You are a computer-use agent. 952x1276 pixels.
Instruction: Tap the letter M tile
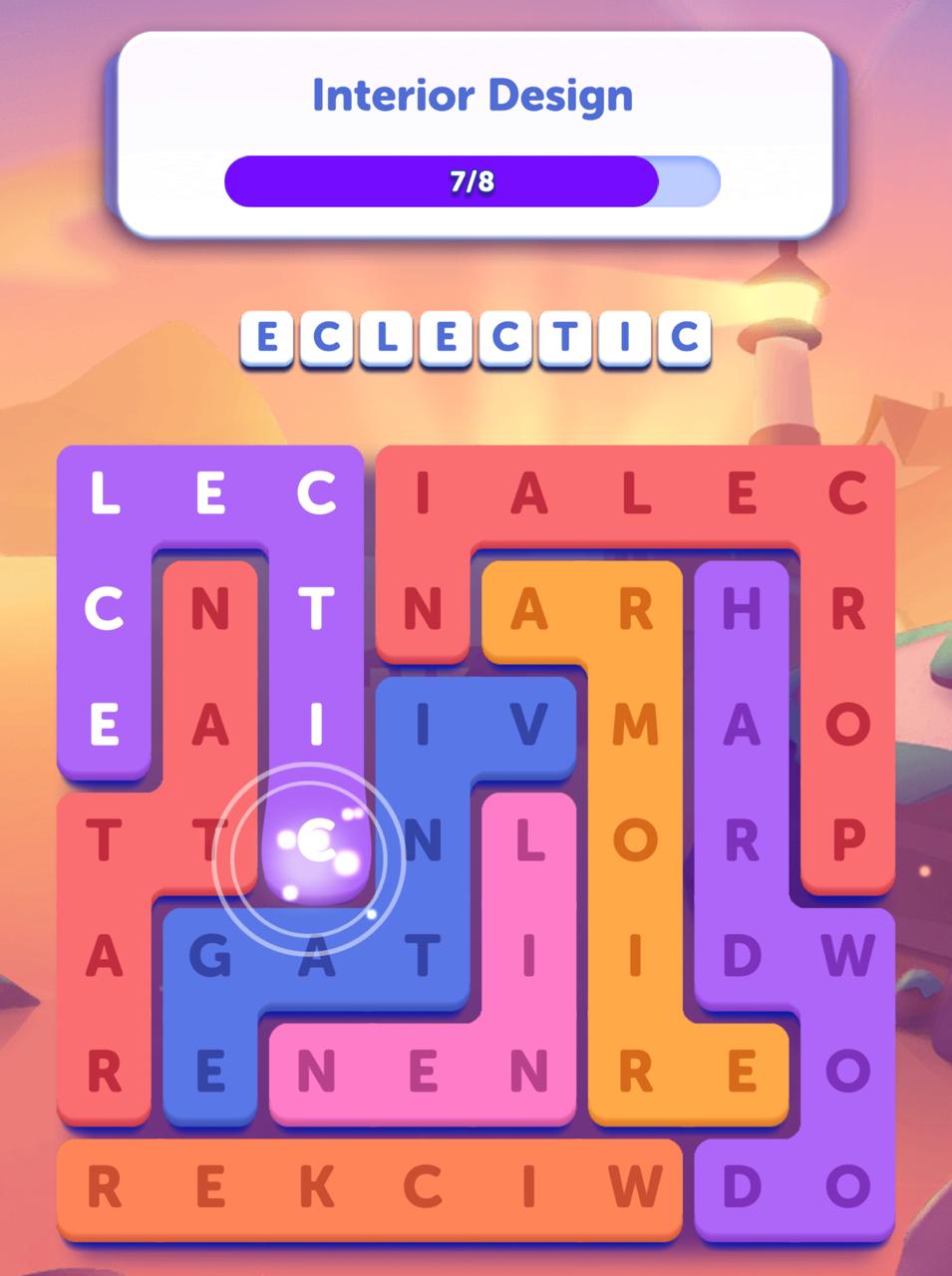pos(635,724)
